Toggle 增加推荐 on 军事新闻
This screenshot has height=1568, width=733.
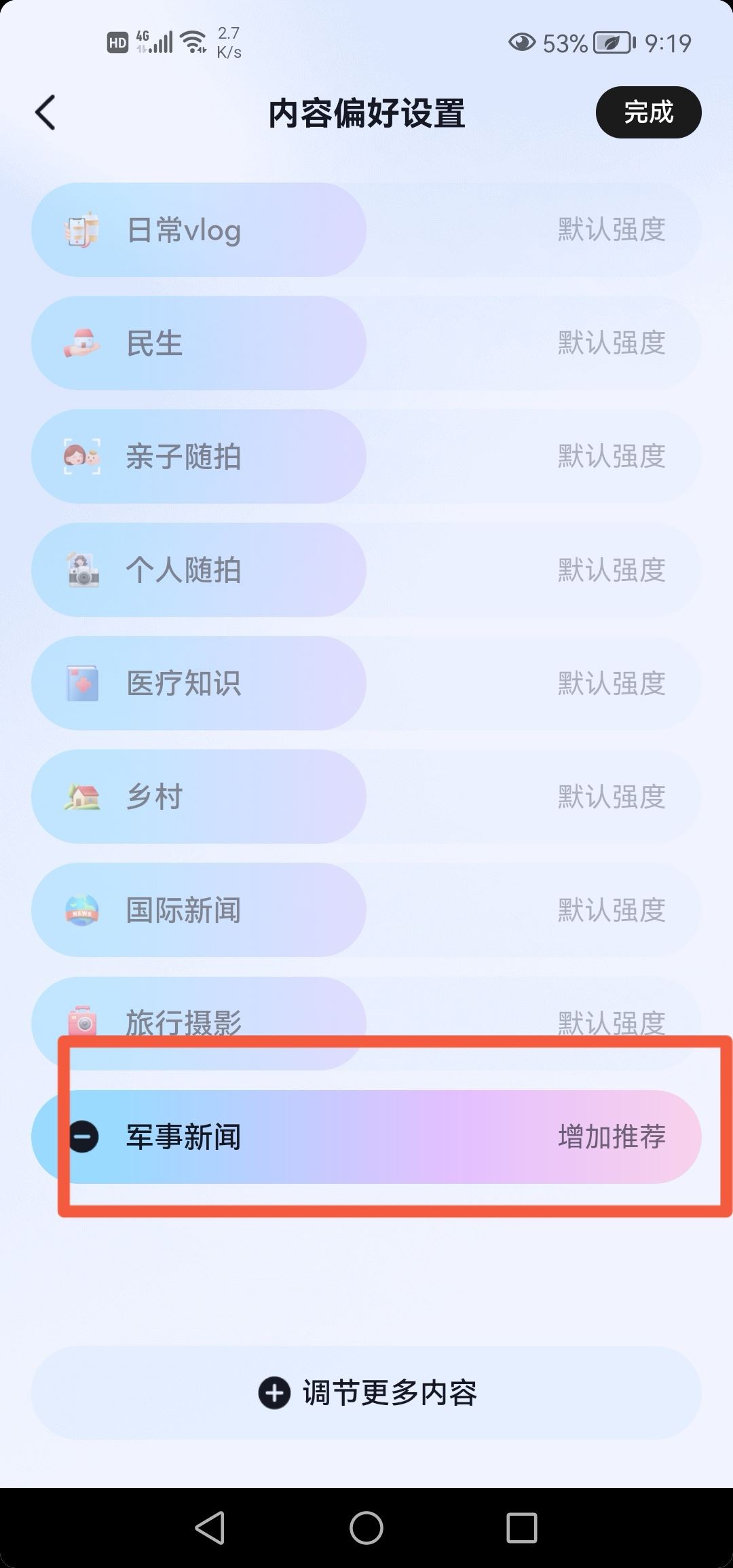tap(610, 1136)
